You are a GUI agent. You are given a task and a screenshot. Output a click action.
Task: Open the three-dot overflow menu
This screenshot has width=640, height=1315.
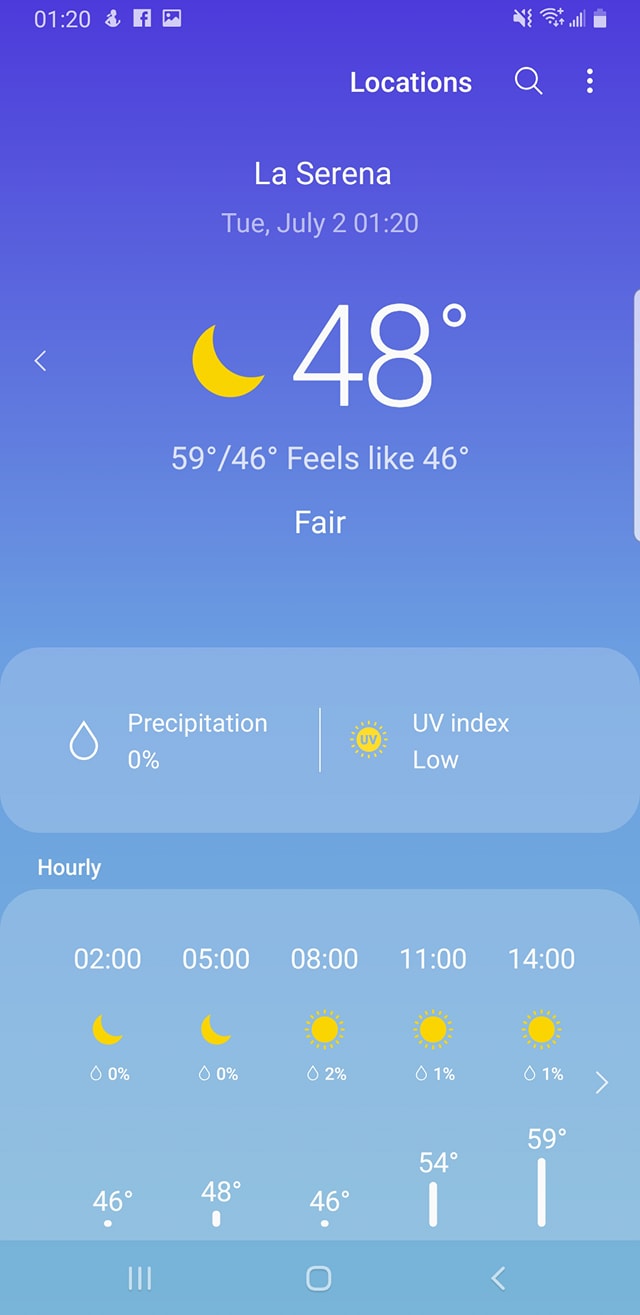tap(590, 82)
